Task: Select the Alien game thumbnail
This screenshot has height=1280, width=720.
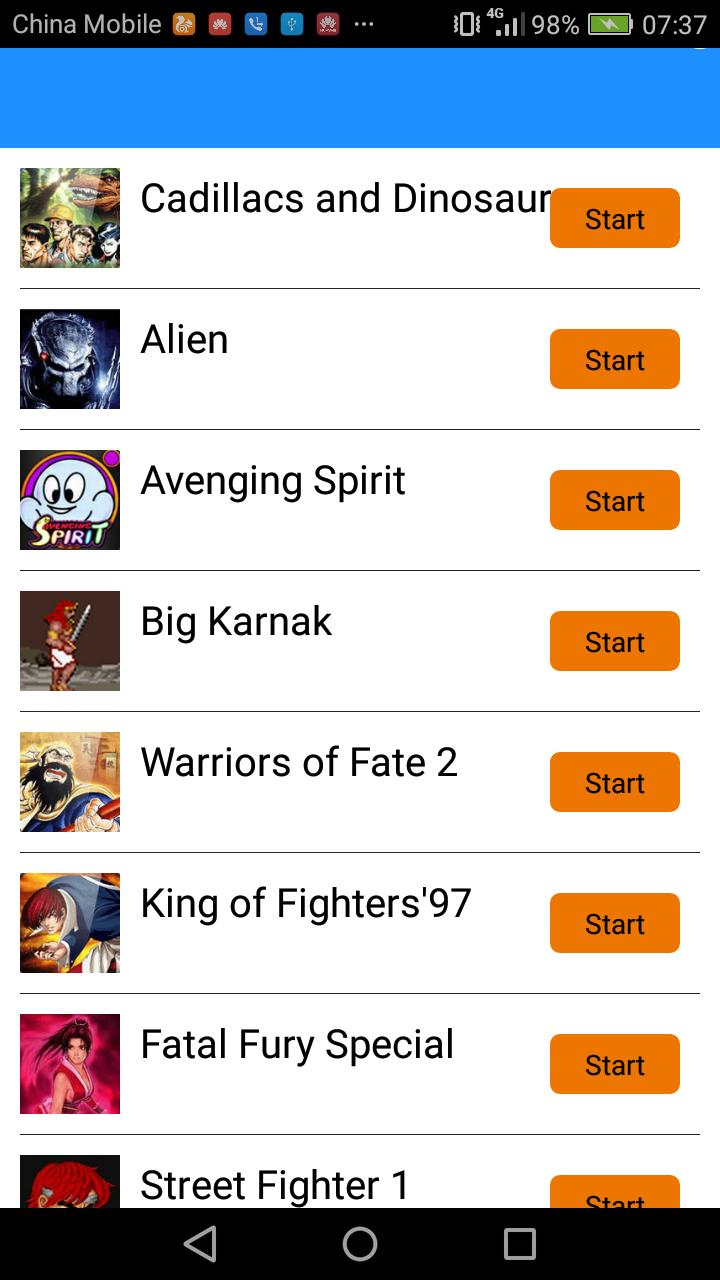Action: click(70, 359)
